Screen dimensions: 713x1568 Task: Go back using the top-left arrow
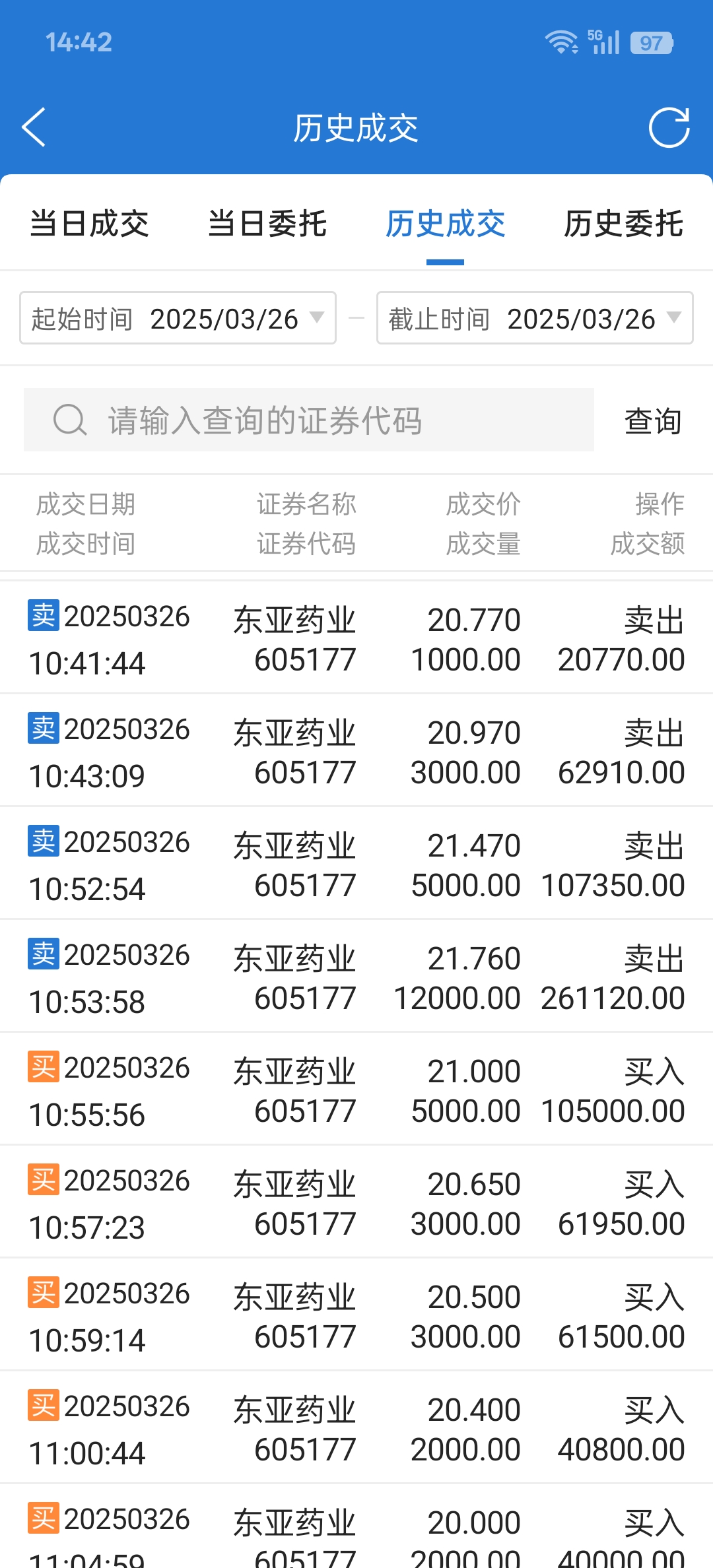[34, 127]
